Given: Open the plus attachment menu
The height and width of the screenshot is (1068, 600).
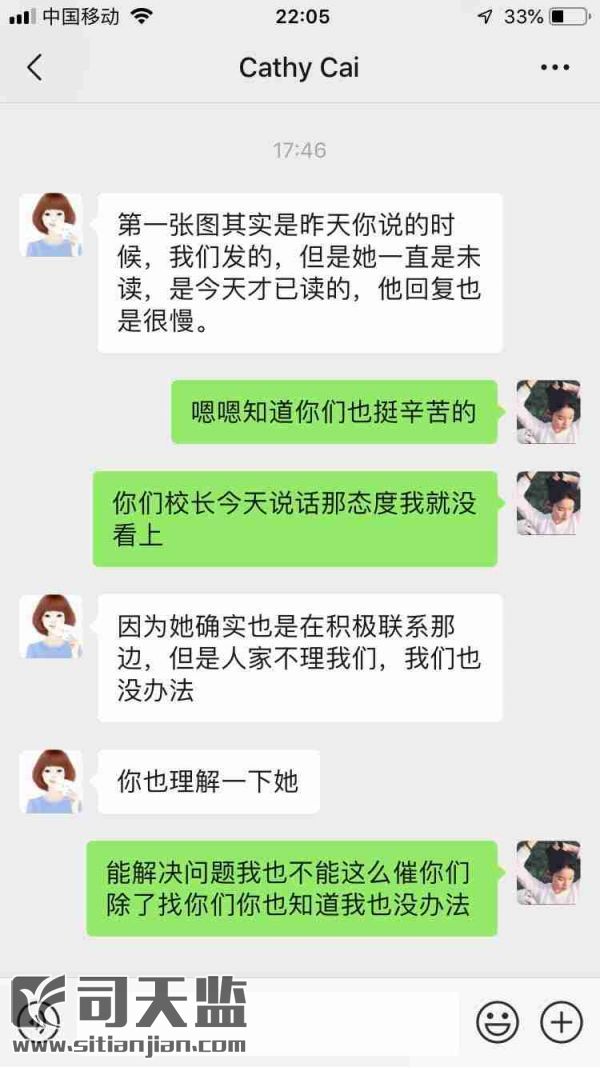Looking at the screenshot, I should click(561, 1022).
